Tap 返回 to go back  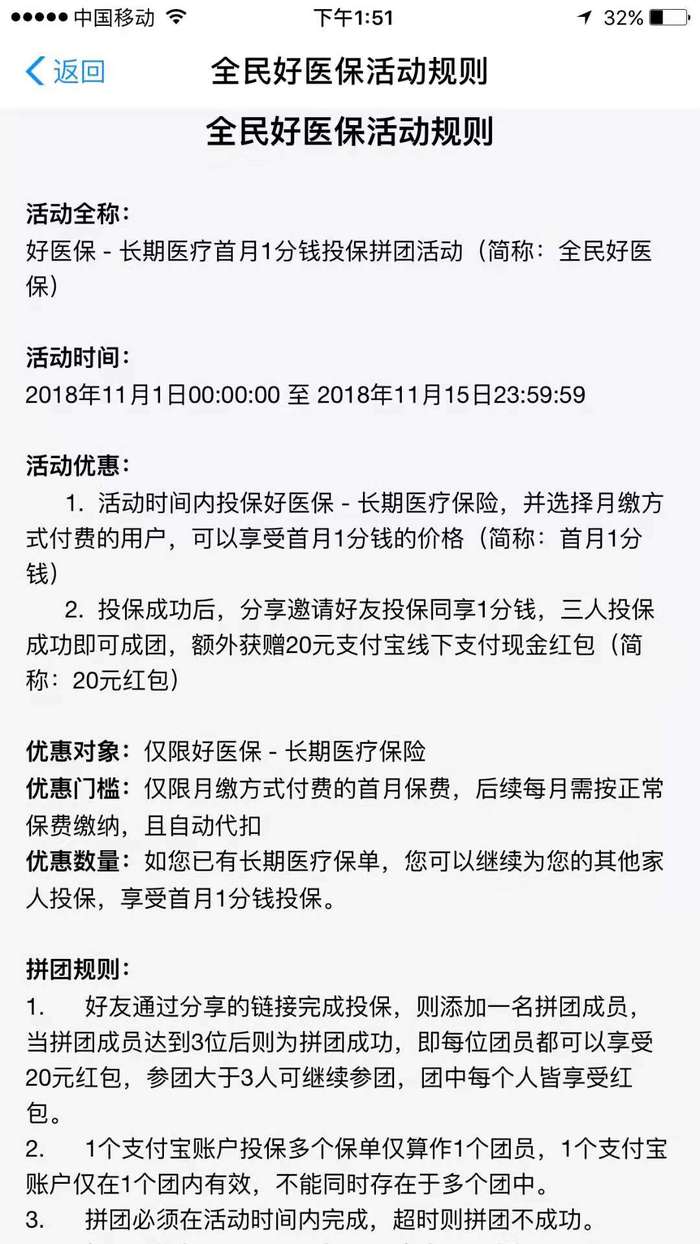click(65, 72)
